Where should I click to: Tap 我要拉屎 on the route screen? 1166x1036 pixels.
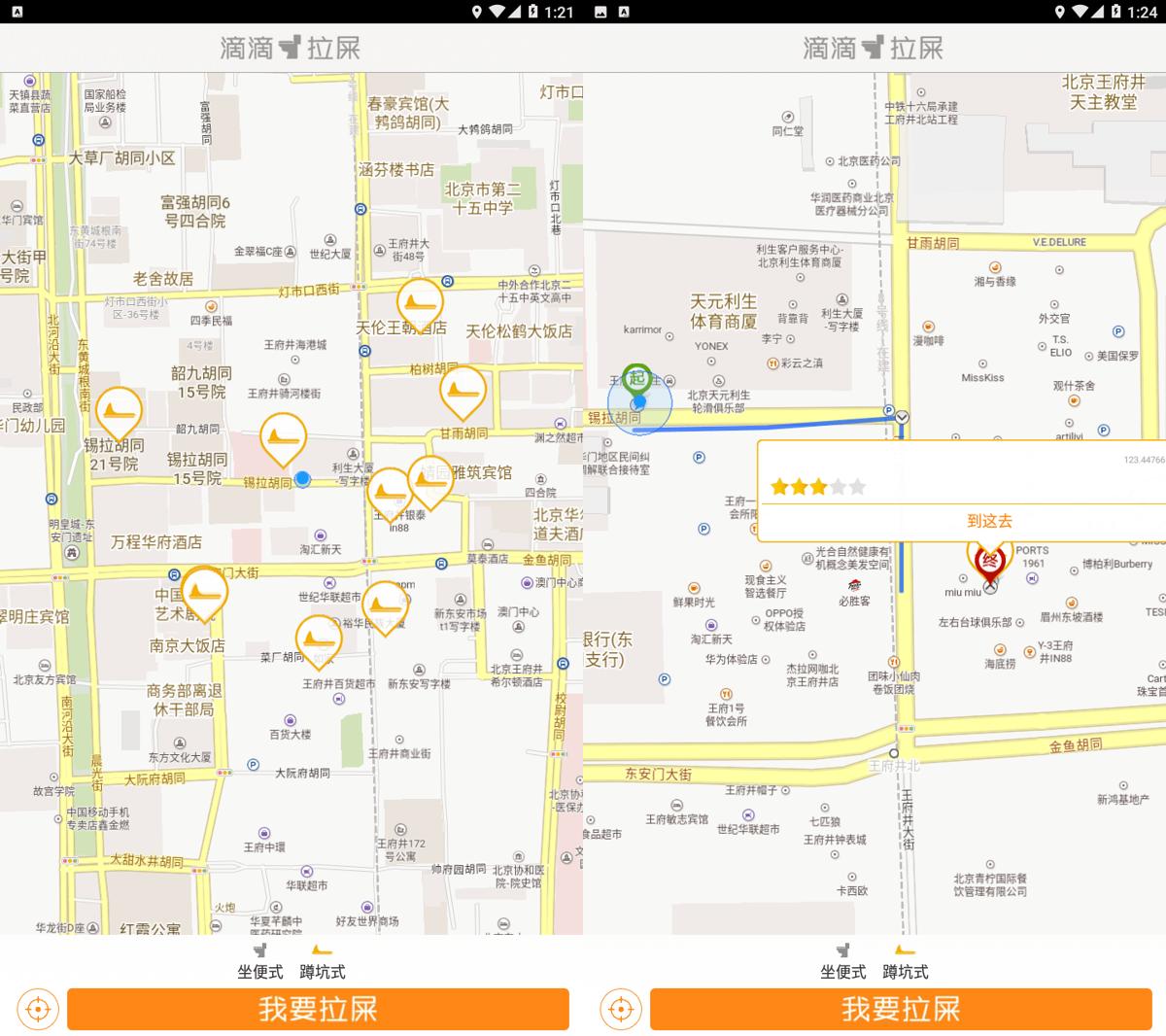901,1010
